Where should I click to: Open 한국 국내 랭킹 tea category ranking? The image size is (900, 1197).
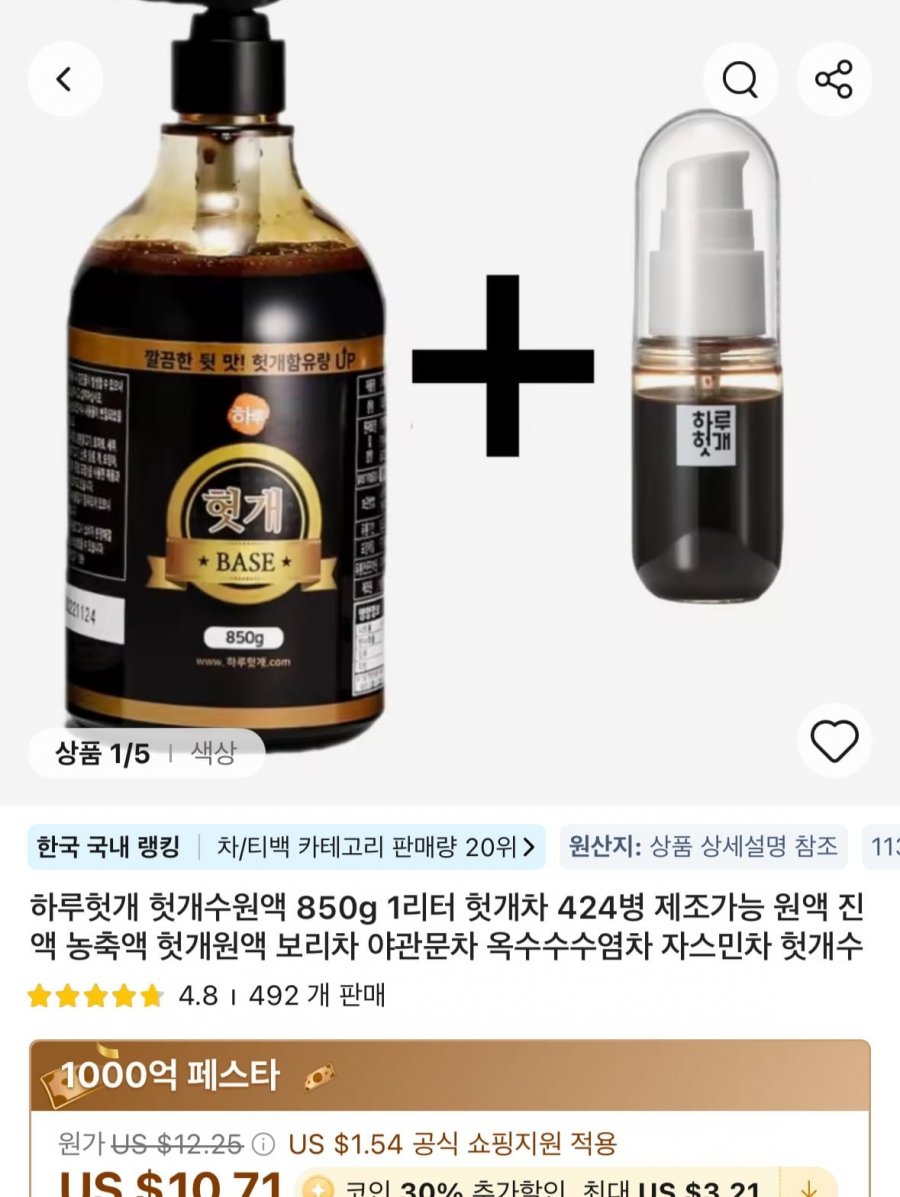pyautogui.click(x=286, y=847)
